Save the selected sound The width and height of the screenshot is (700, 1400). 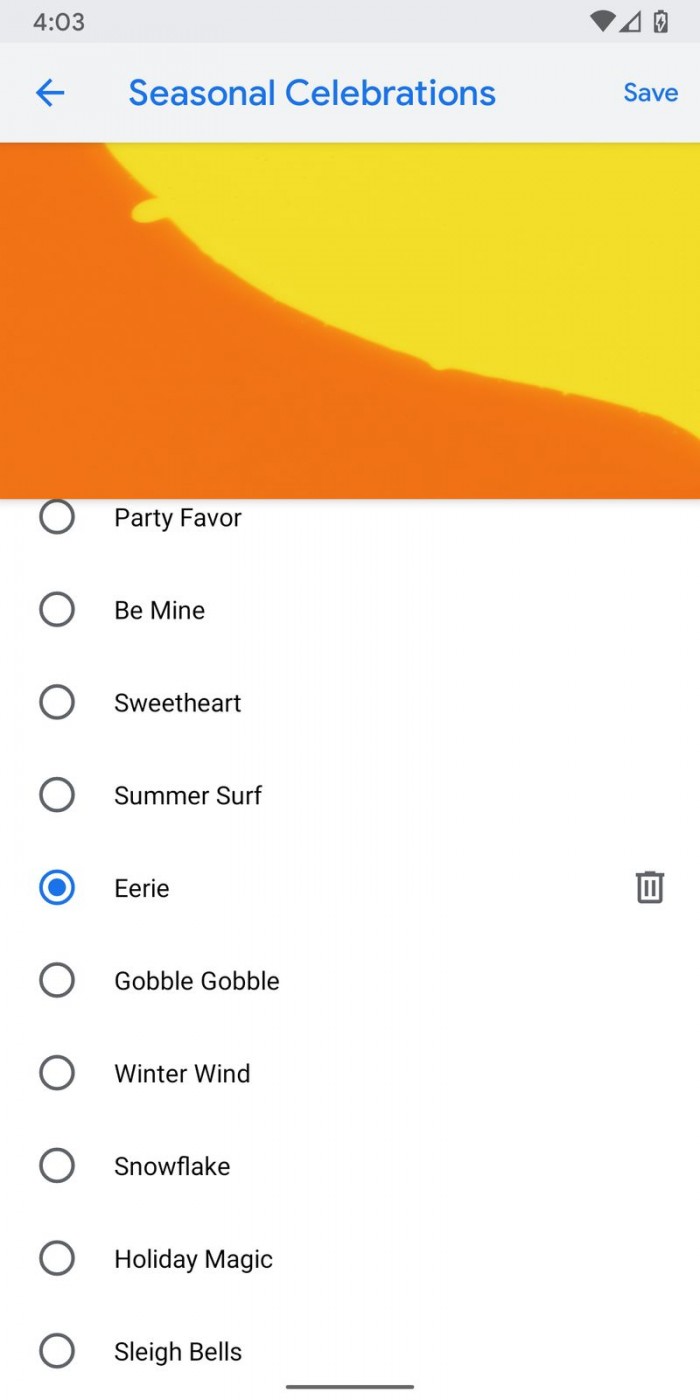point(650,93)
